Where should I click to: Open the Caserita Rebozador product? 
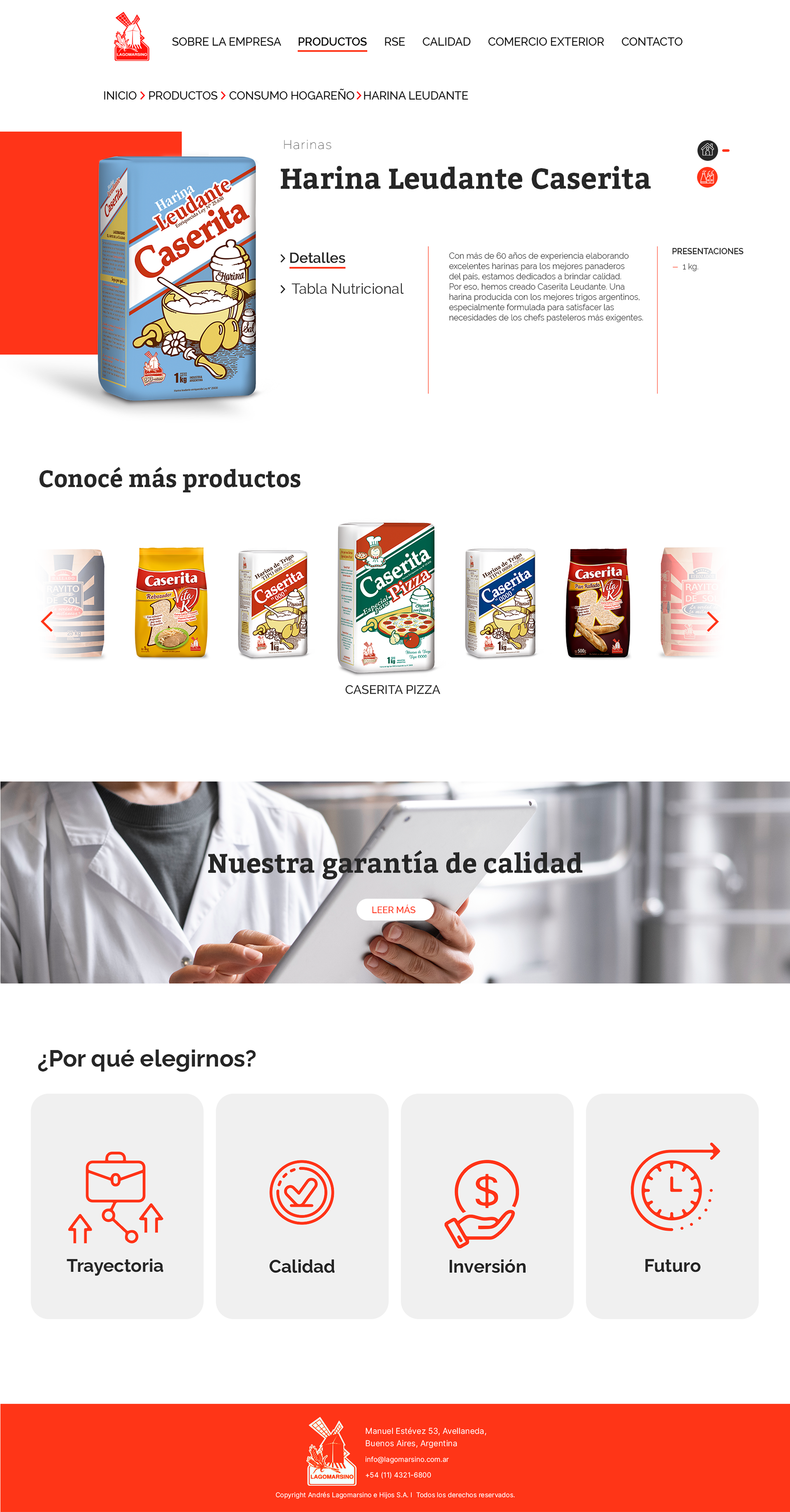pyautogui.click(x=172, y=602)
